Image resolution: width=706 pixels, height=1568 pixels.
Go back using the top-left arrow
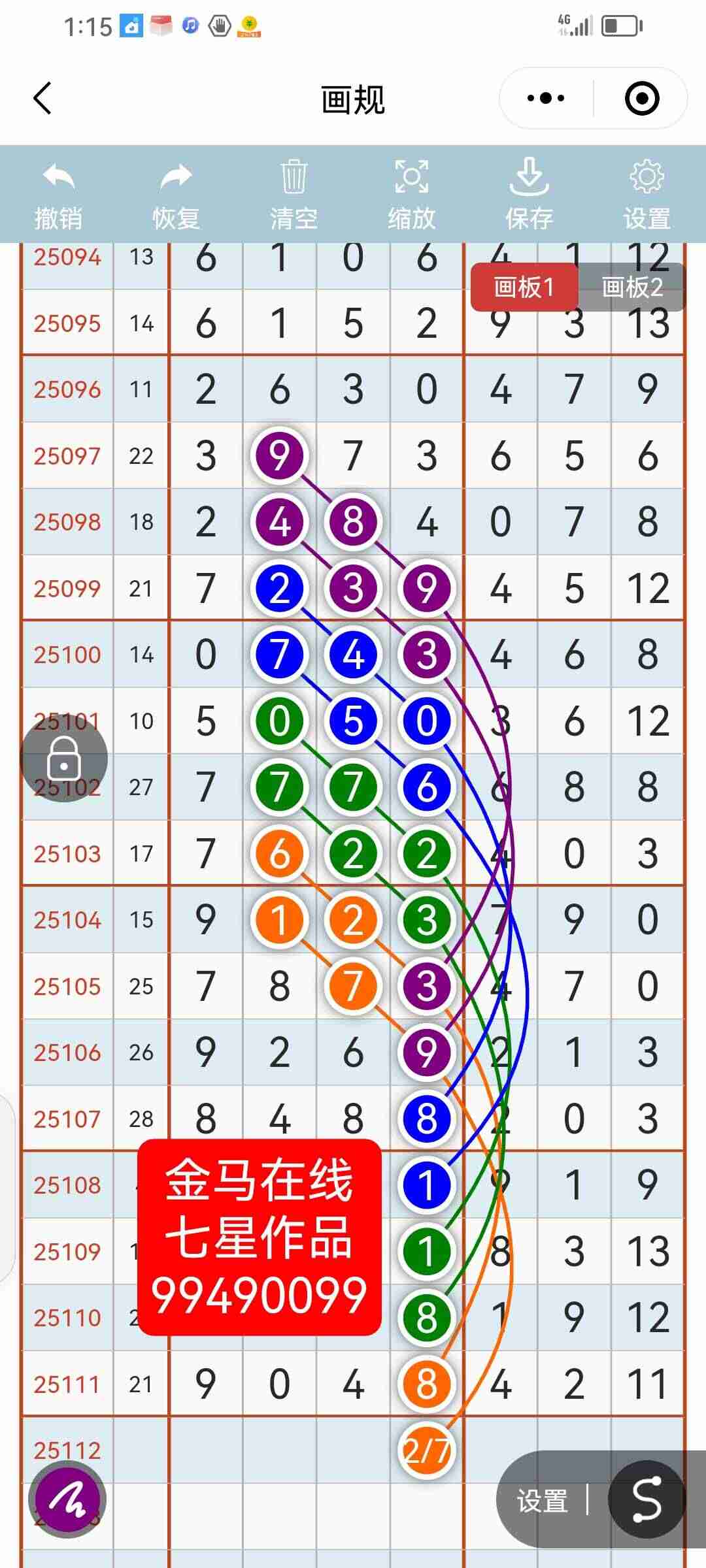point(42,99)
